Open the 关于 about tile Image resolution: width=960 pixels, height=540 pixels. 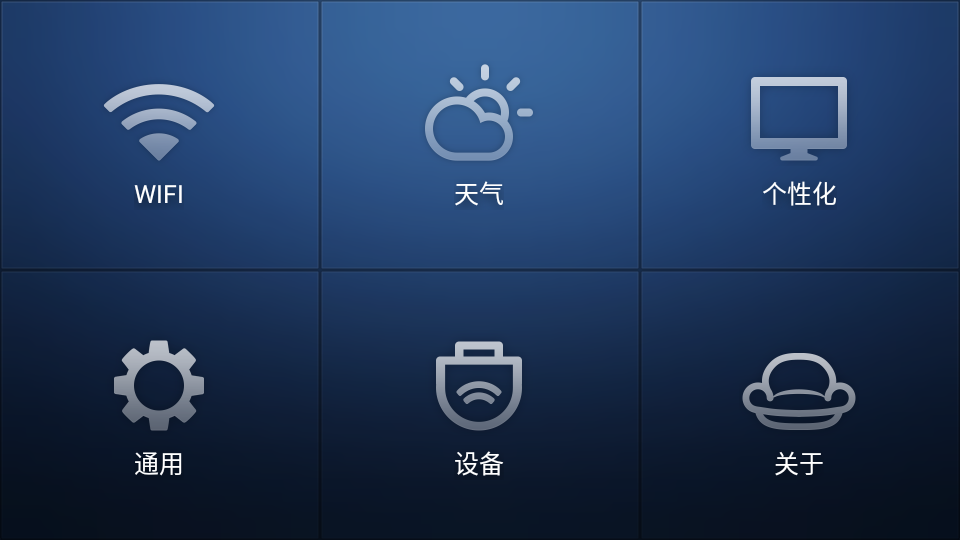coord(799,405)
